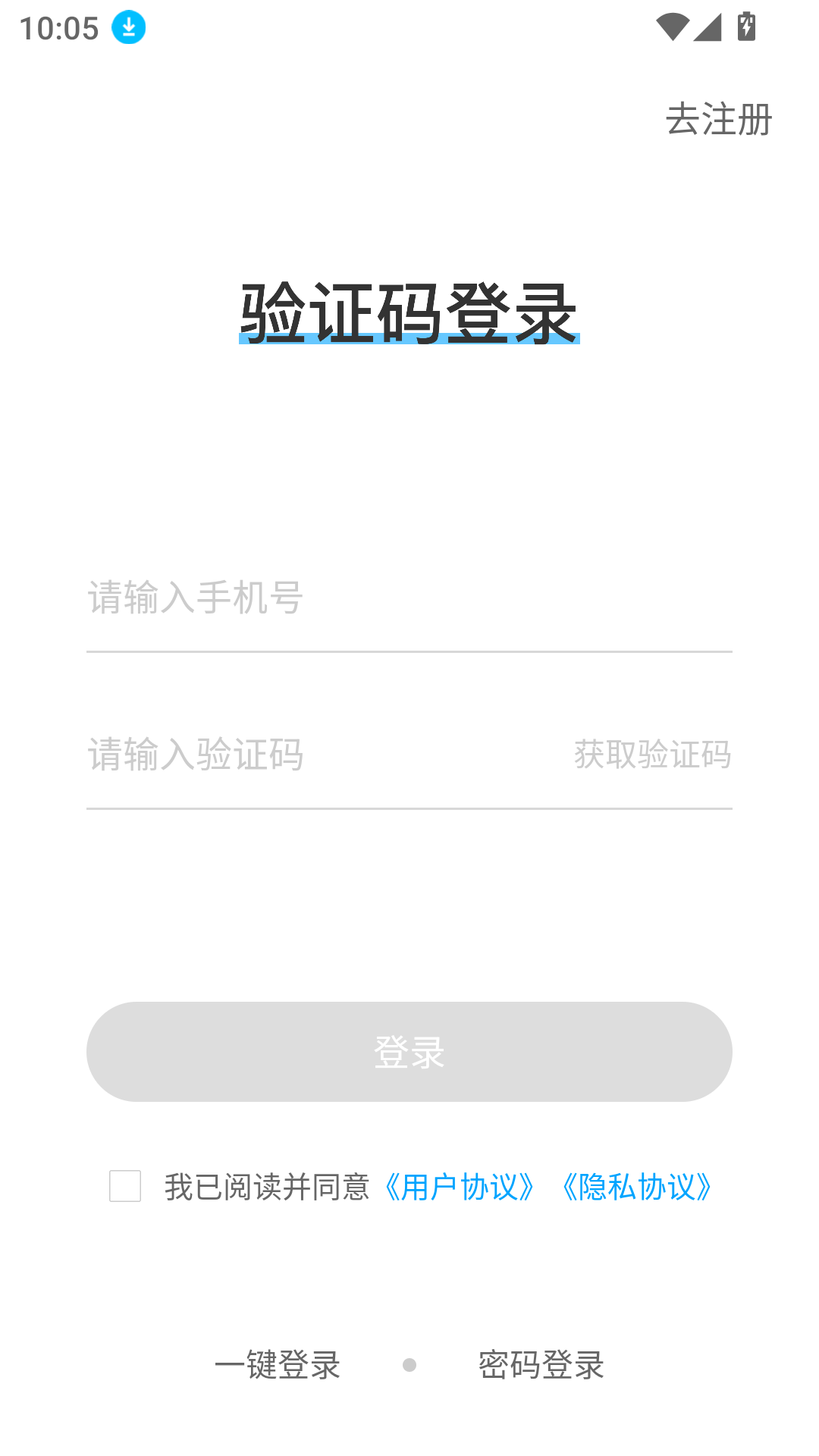The height and width of the screenshot is (1456, 819).
Task: Request a code with 获取验证码
Action: [652, 755]
